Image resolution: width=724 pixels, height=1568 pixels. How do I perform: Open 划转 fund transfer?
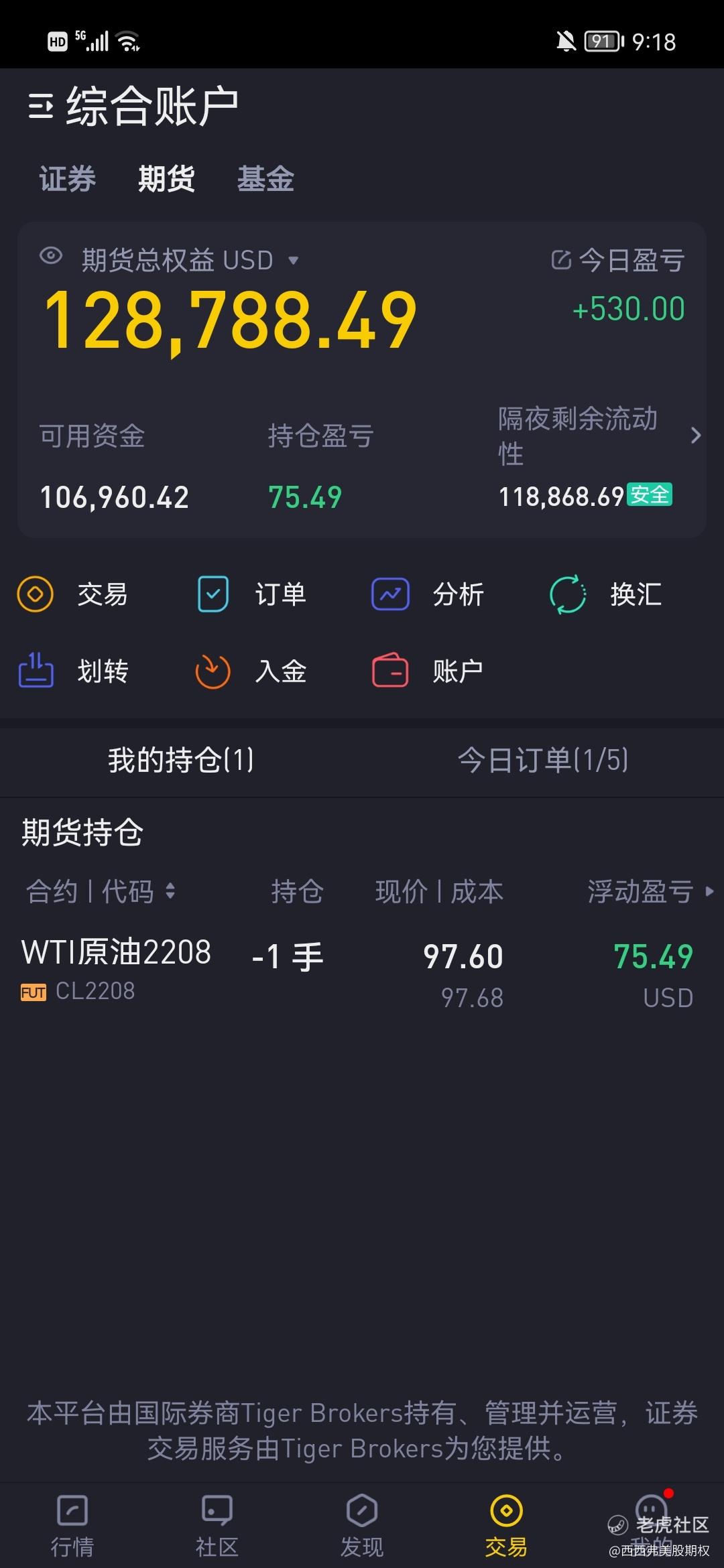point(72,671)
